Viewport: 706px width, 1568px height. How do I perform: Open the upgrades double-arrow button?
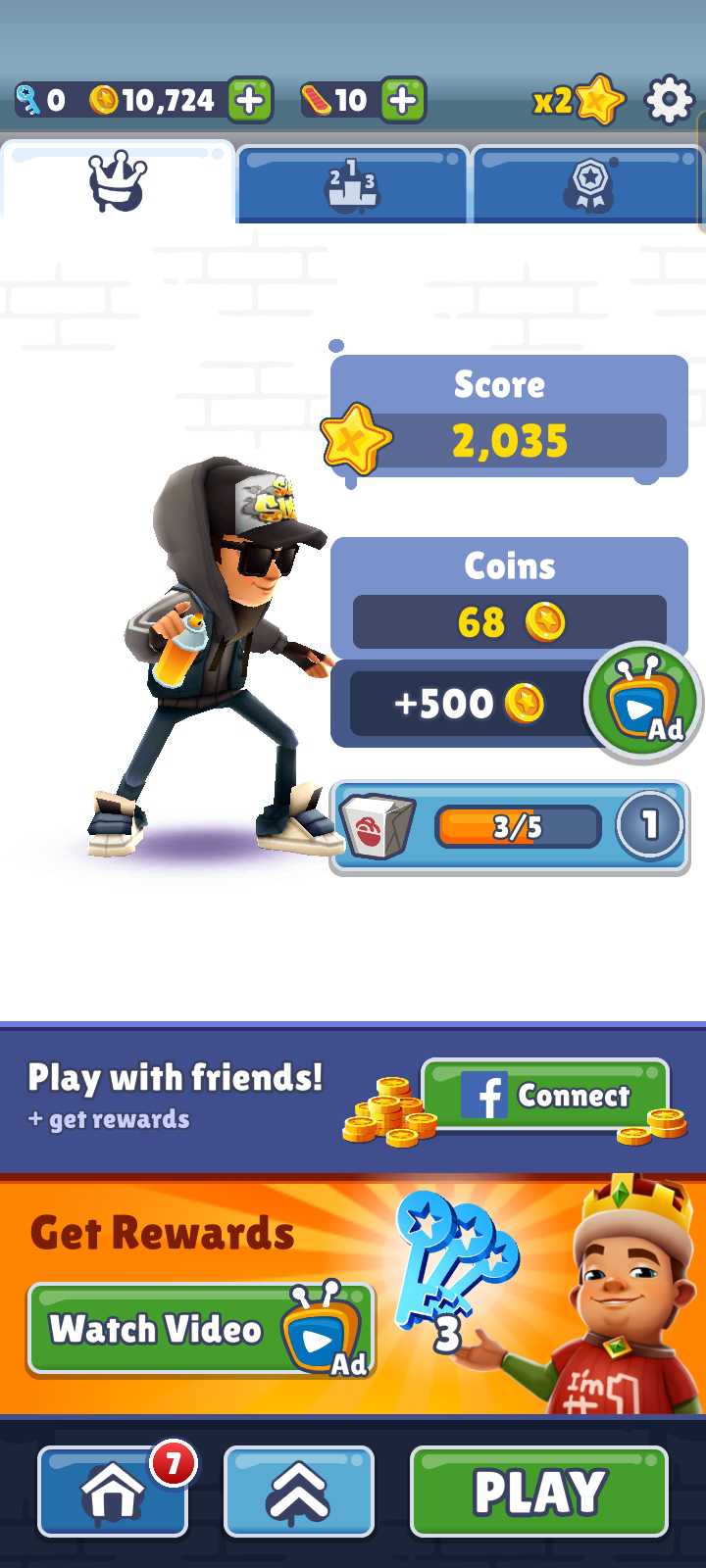click(299, 1491)
